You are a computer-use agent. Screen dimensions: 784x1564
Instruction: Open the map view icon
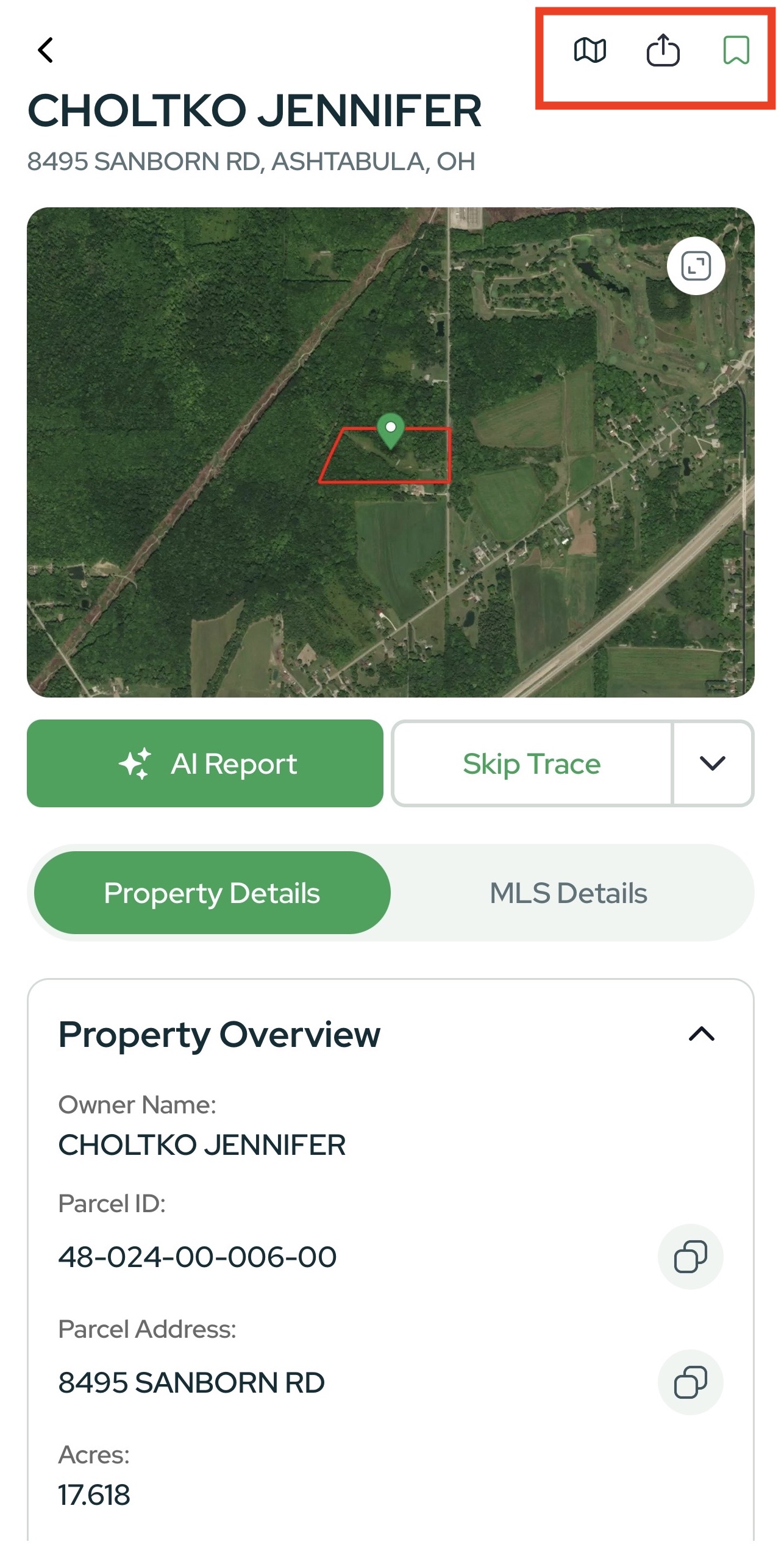tap(590, 50)
